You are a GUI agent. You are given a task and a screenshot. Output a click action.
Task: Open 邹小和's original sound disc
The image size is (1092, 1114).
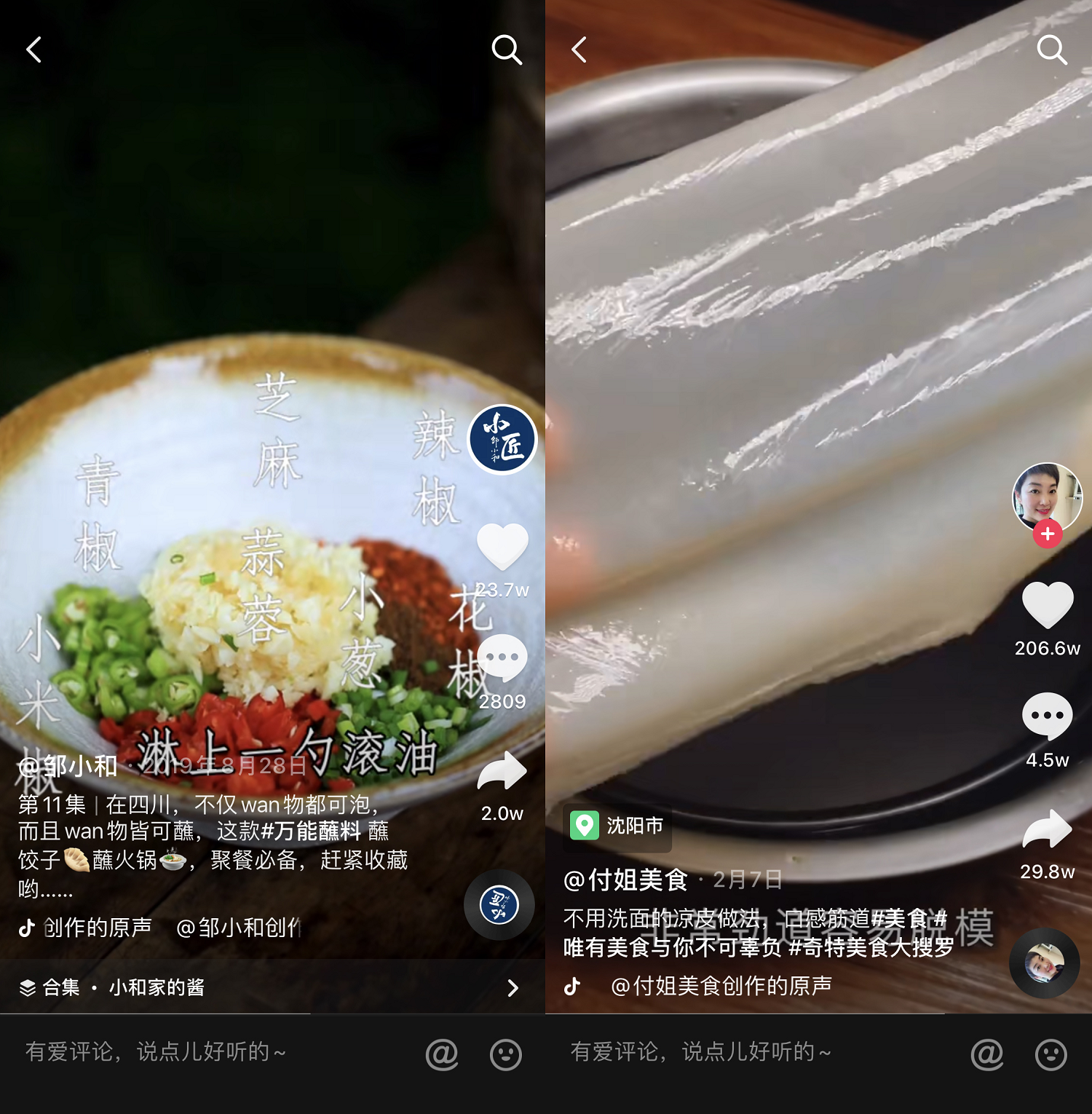tap(499, 905)
